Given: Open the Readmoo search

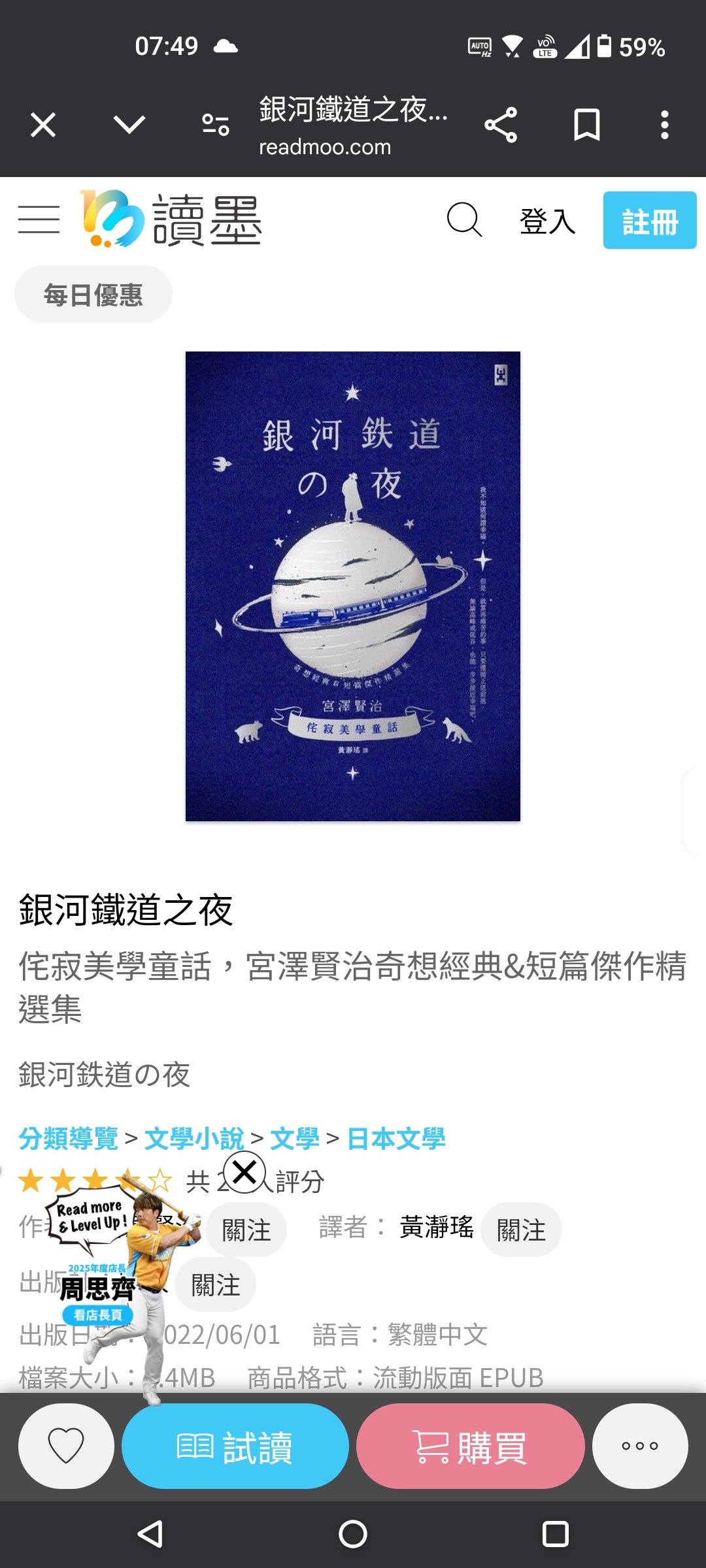Looking at the screenshot, I should (464, 220).
